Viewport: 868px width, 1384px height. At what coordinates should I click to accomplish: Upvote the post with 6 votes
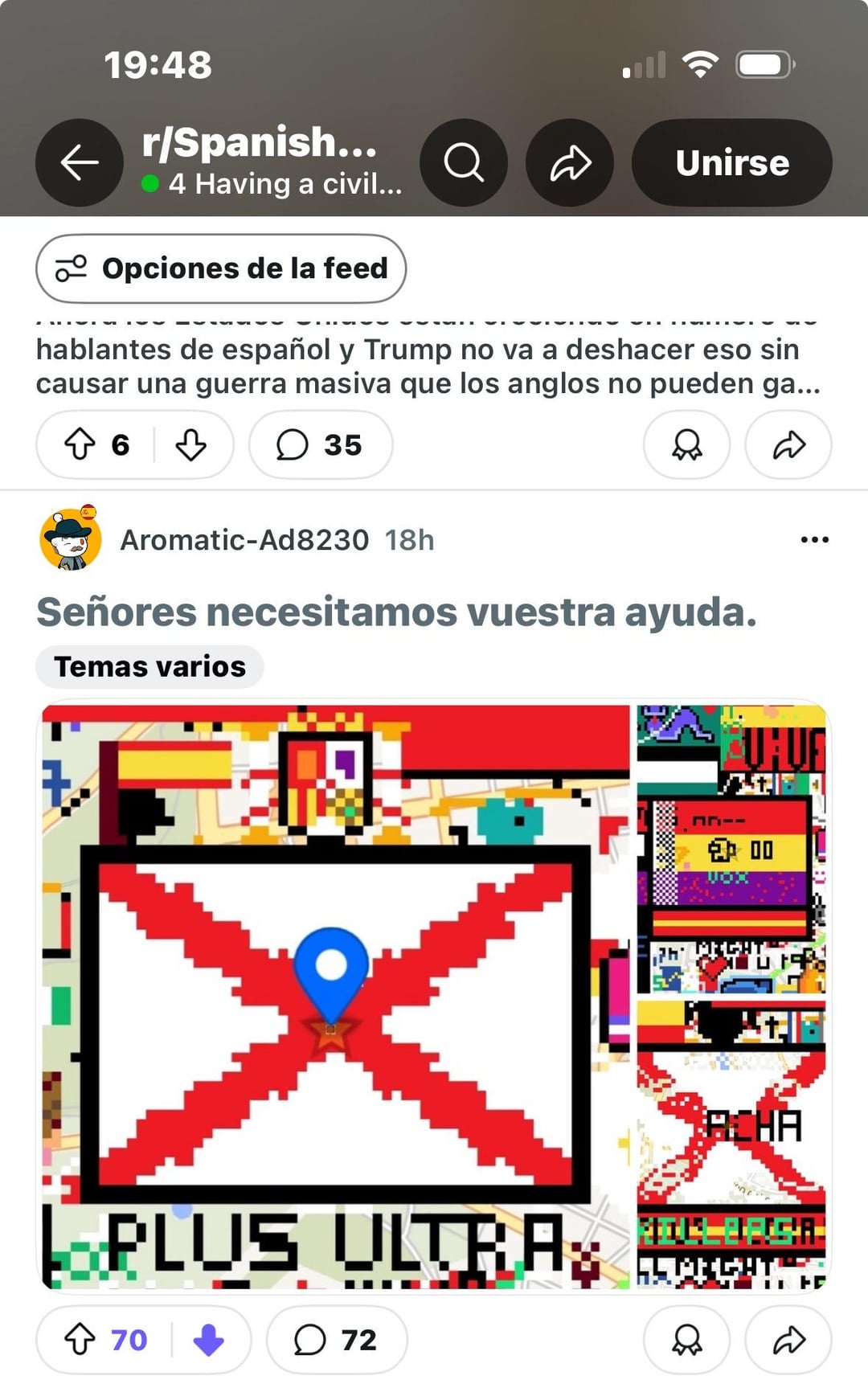80,444
